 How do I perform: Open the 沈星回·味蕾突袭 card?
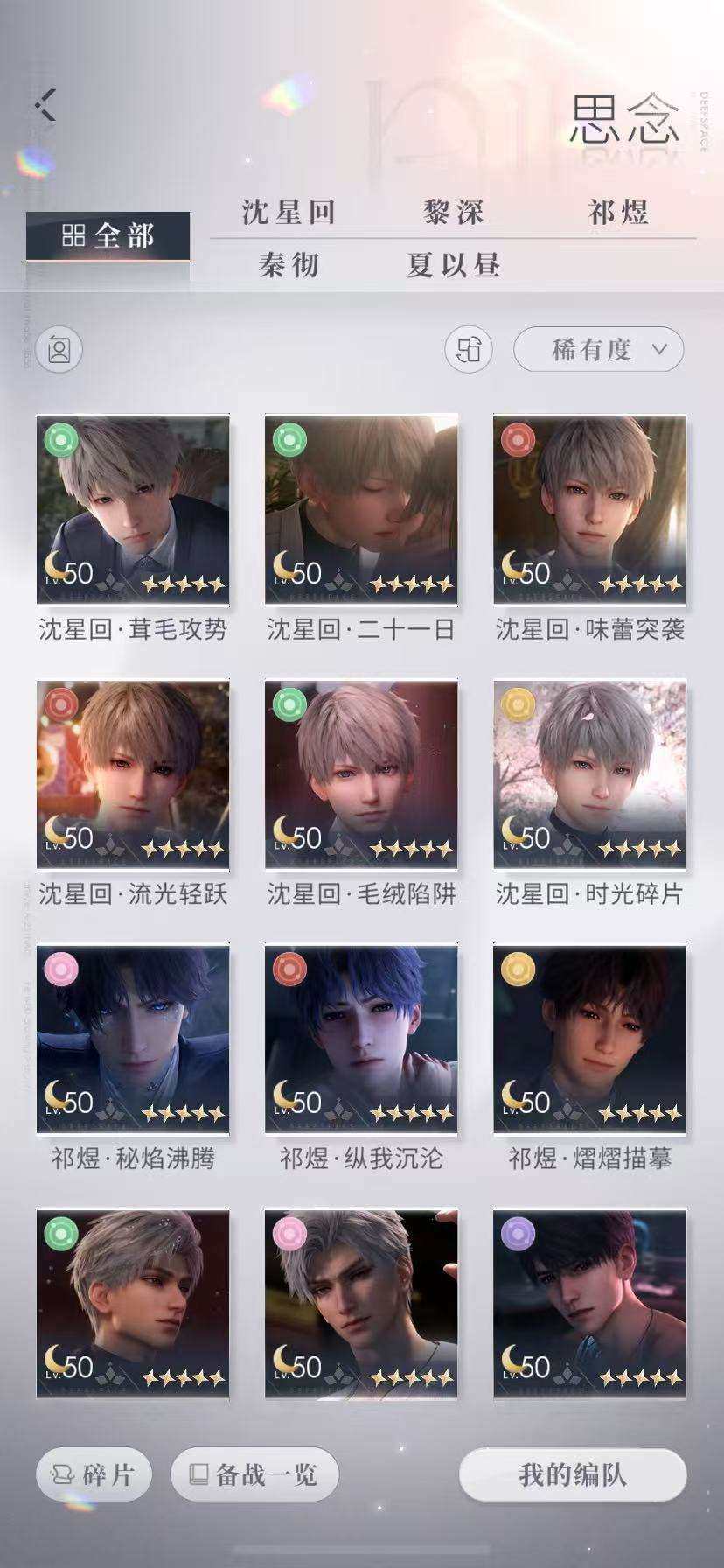[589, 510]
